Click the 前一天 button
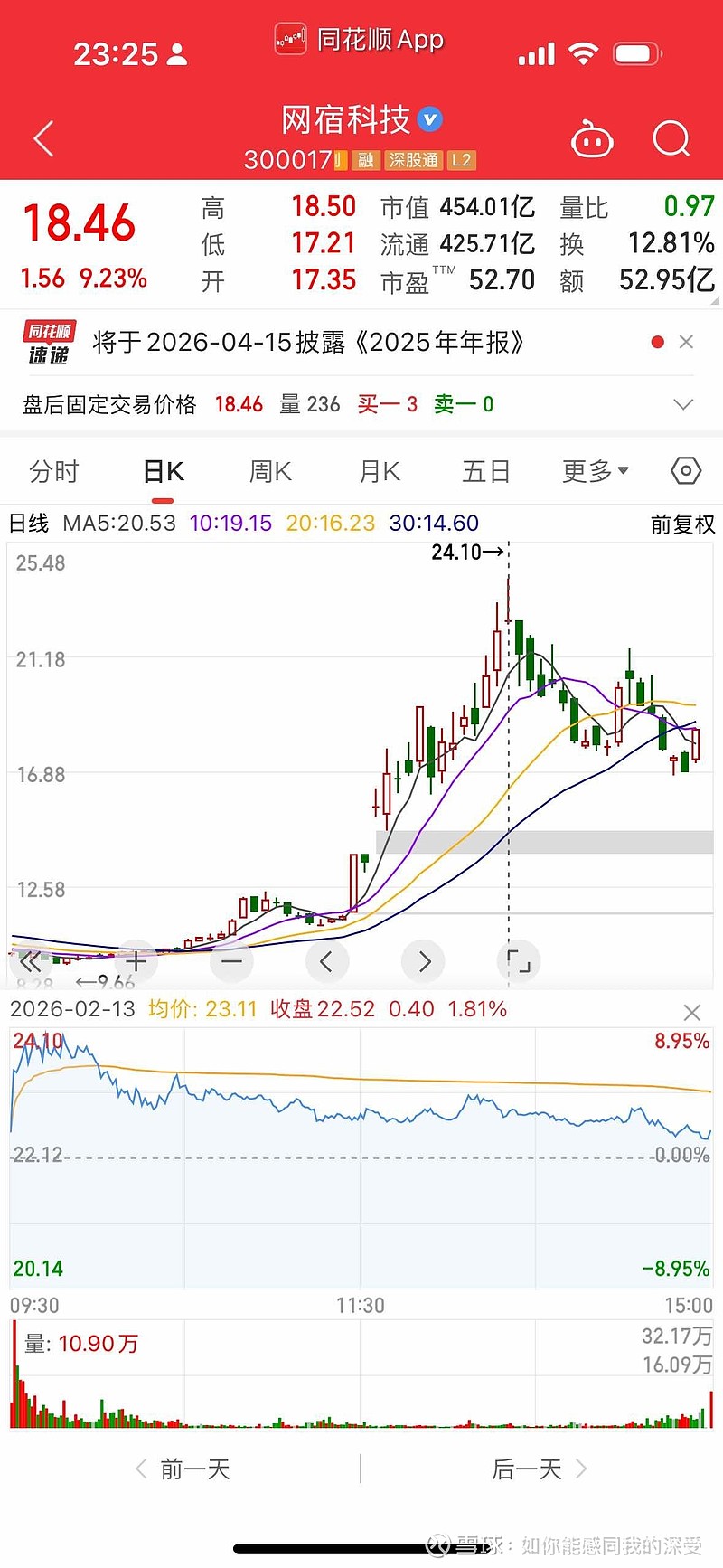Screen dimensions: 723x1568 195,1469
